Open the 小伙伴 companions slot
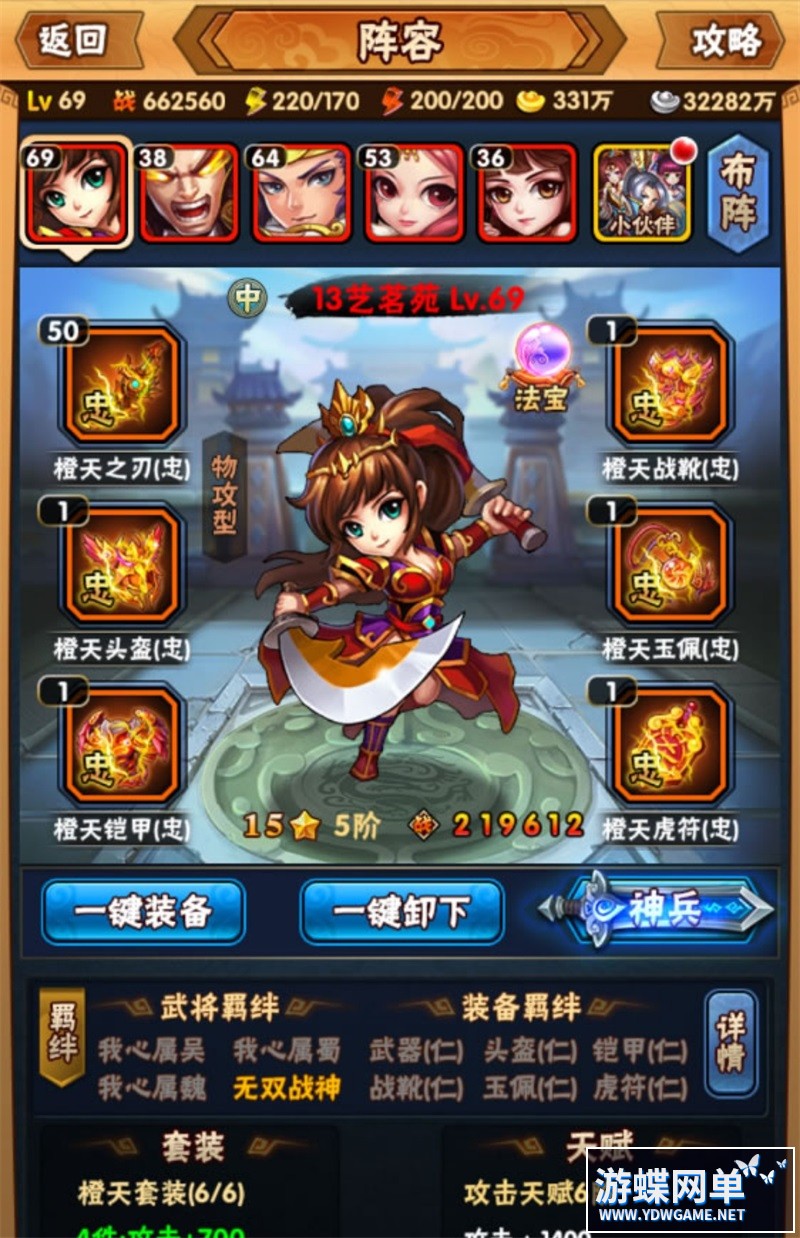Viewport: 800px width, 1238px height. coord(641,193)
